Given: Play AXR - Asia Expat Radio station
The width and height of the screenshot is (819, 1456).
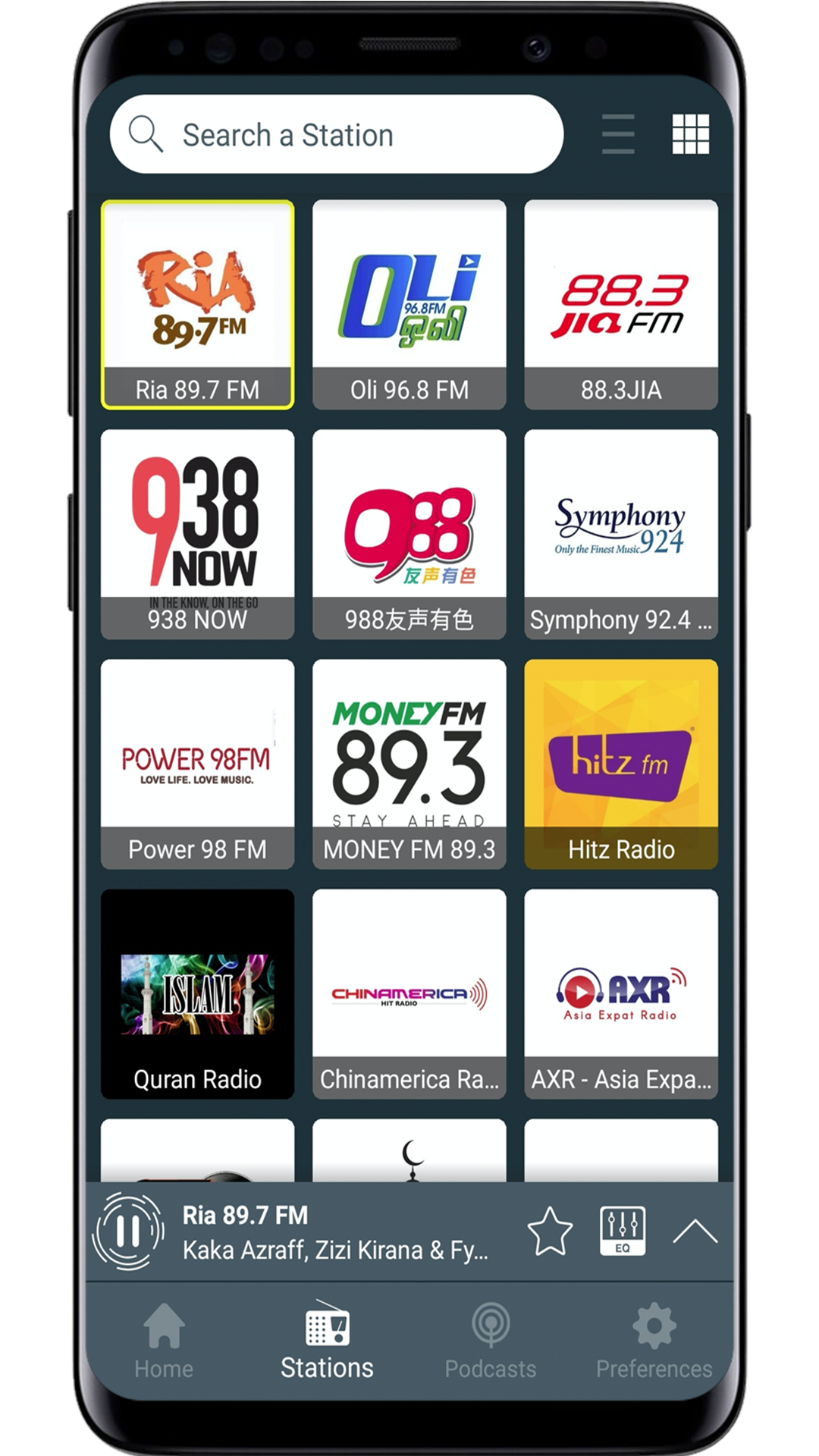Looking at the screenshot, I should click(620, 993).
